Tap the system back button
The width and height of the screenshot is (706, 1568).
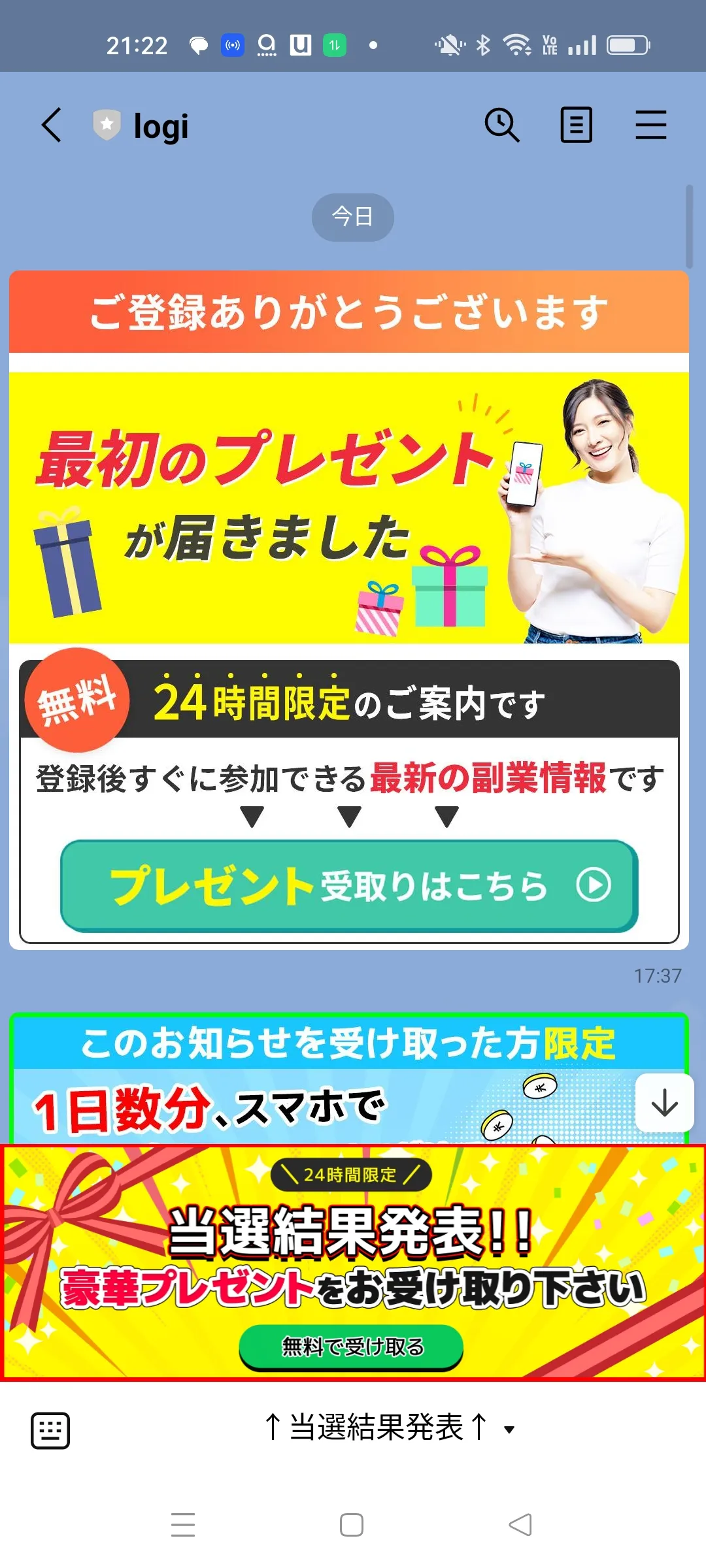[520, 1525]
